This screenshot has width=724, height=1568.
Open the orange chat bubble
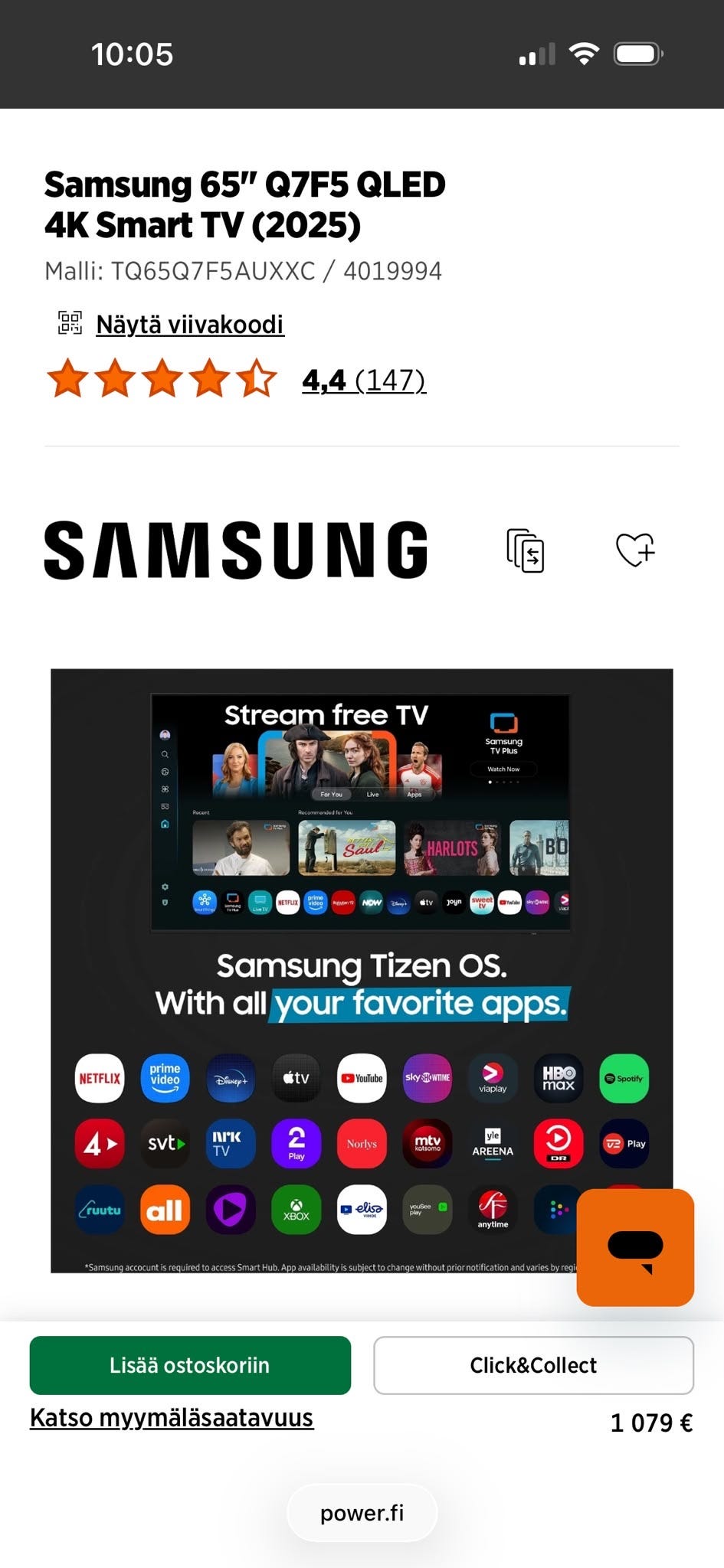635,1247
